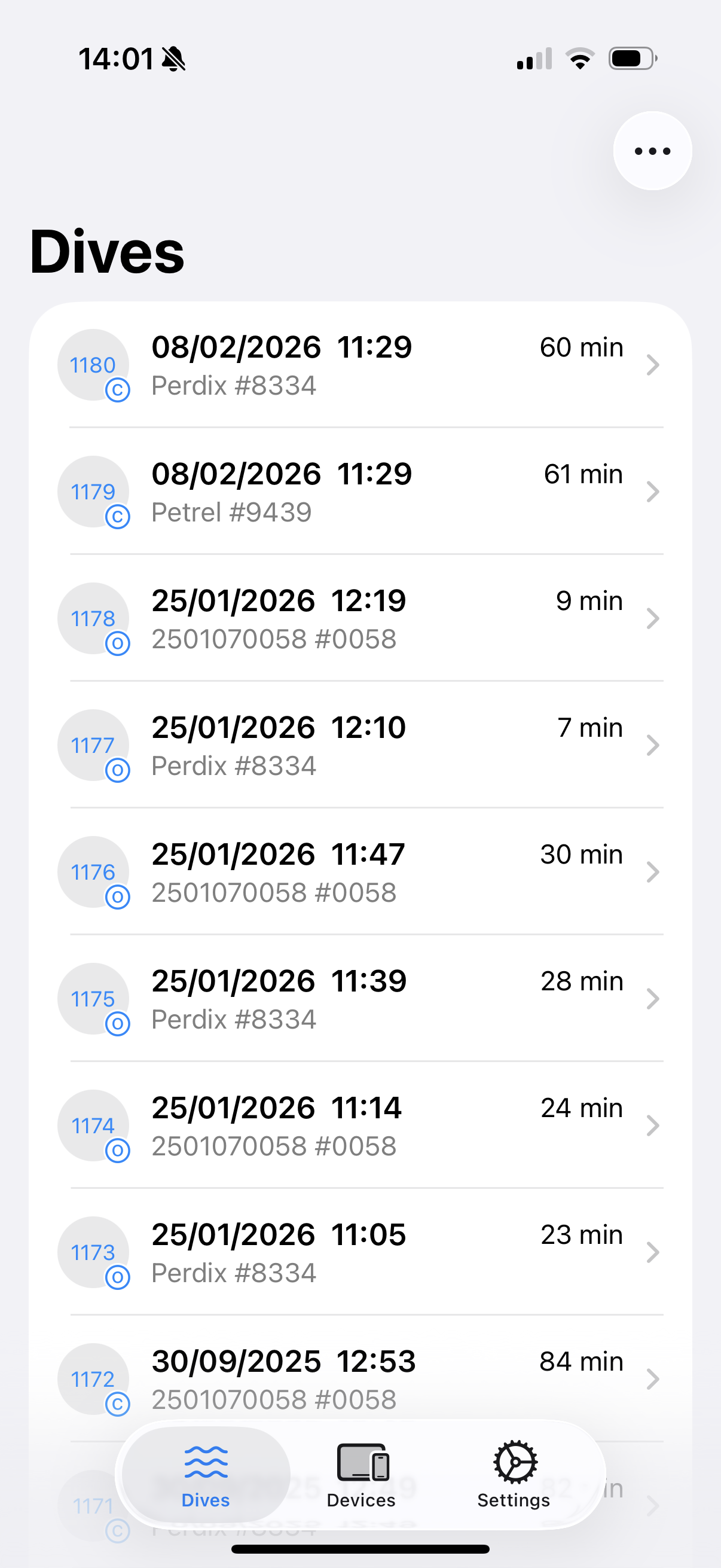Open the Perdix #8334 dive from 08/02/2026
The height and width of the screenshot is (1568, 721).
coord(365,365)
